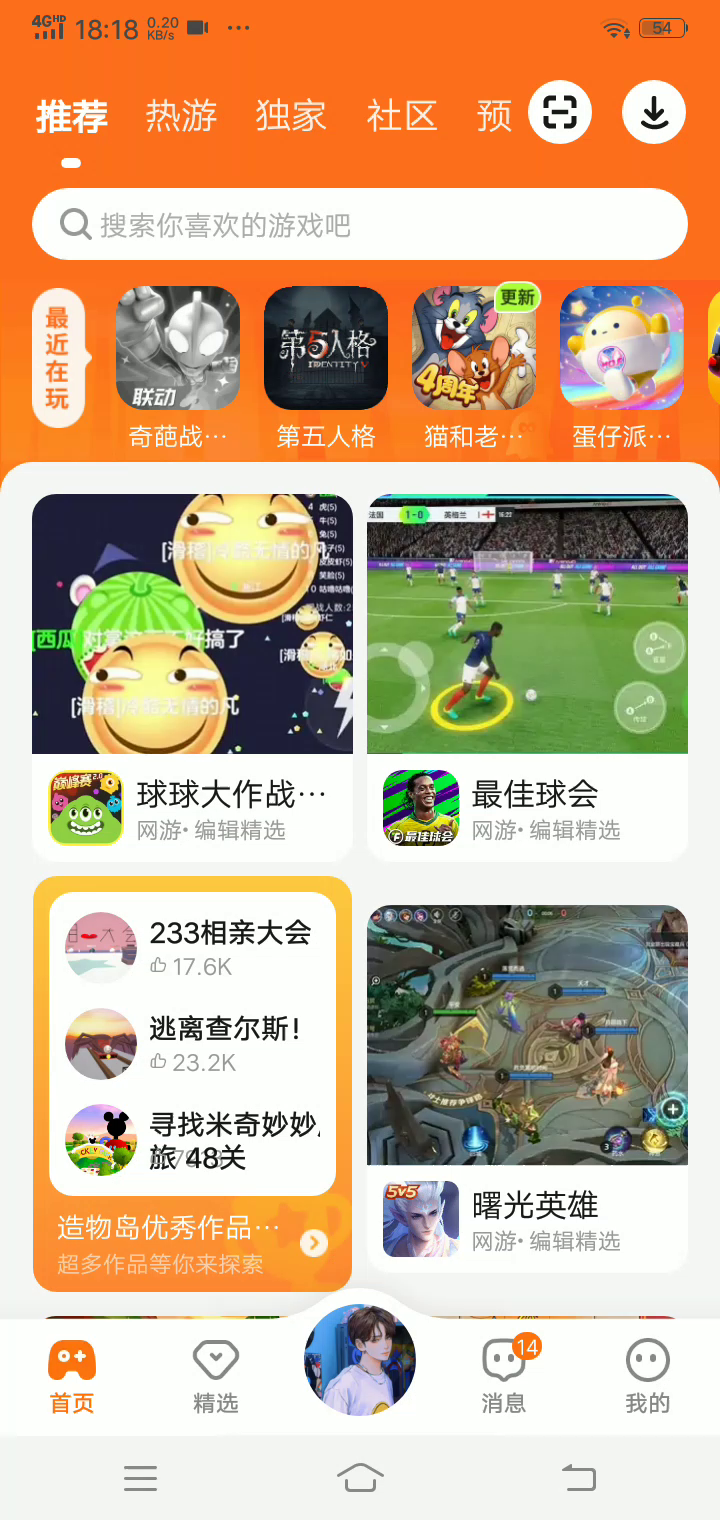Explore more 造物岛优秀作品 via arrow

[x=314, y=1242]
